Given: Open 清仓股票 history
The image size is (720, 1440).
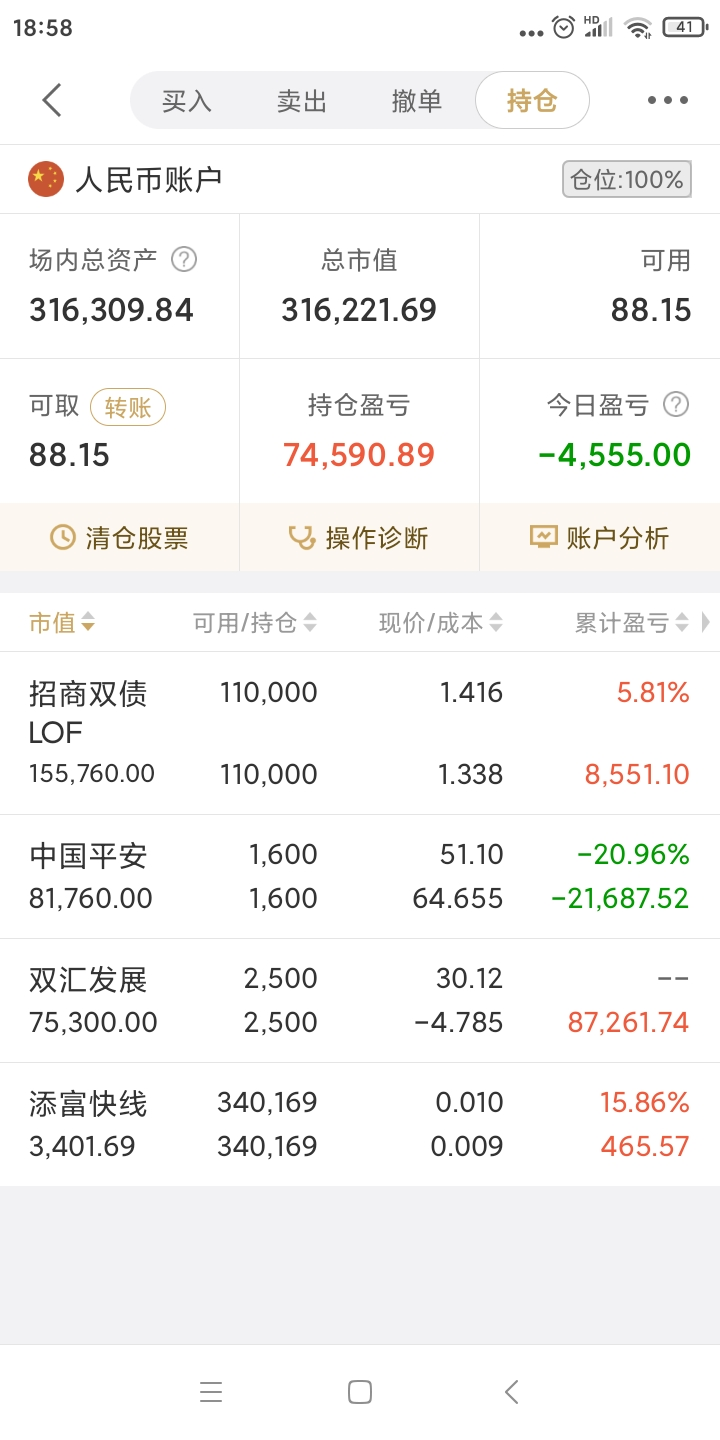Looking at the screenshot, I should (120, 538).
